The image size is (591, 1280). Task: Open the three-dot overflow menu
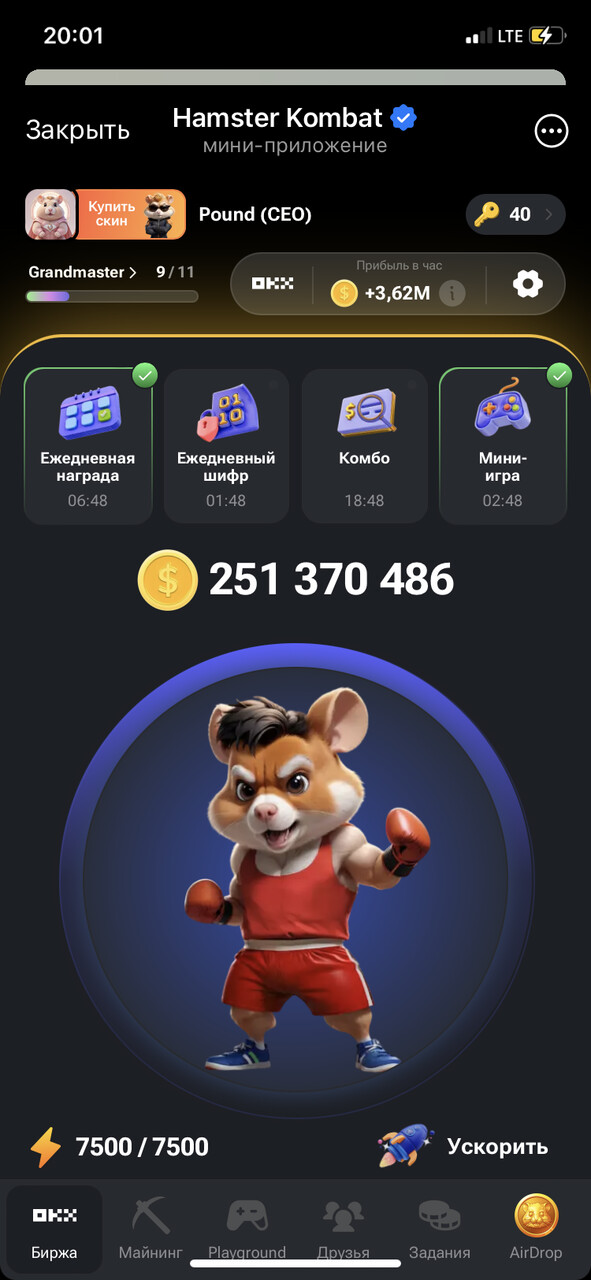point(551,131)
